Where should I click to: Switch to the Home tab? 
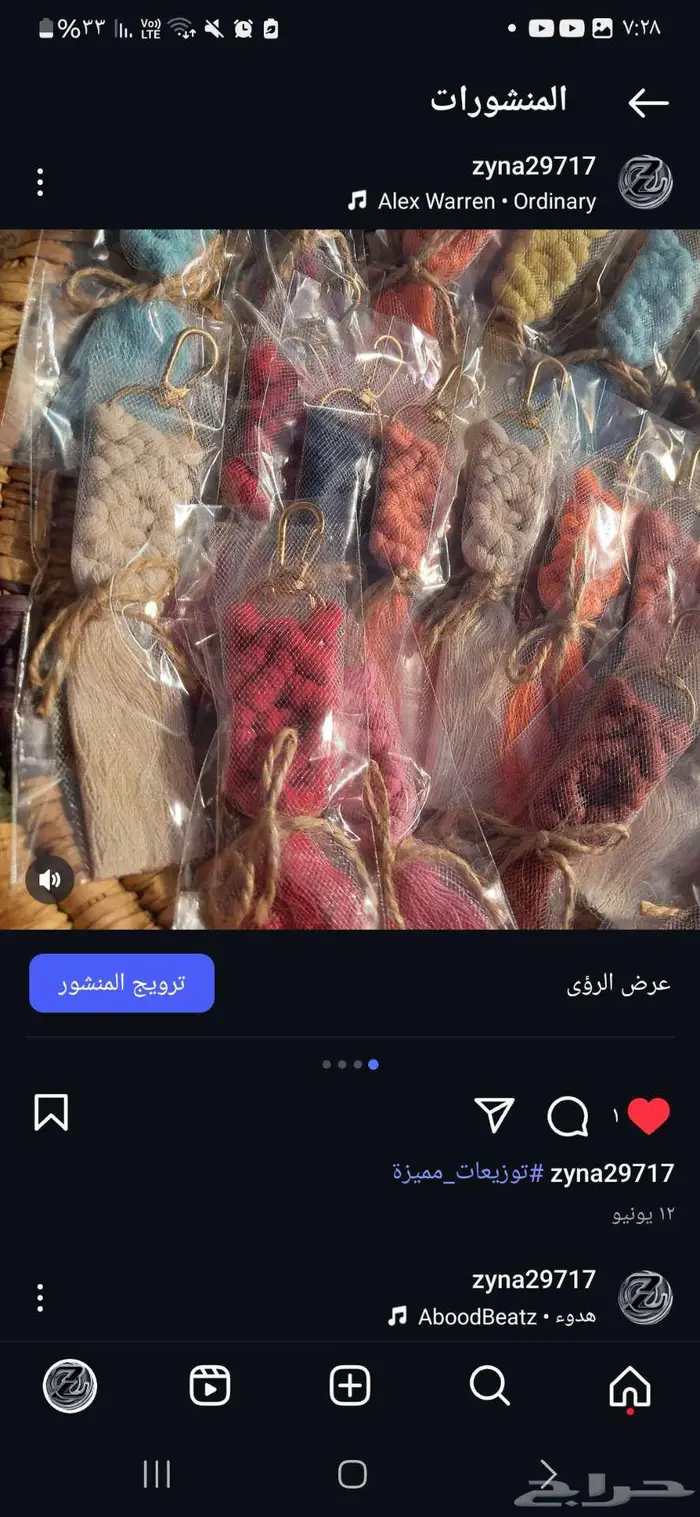click(630, 1387)
